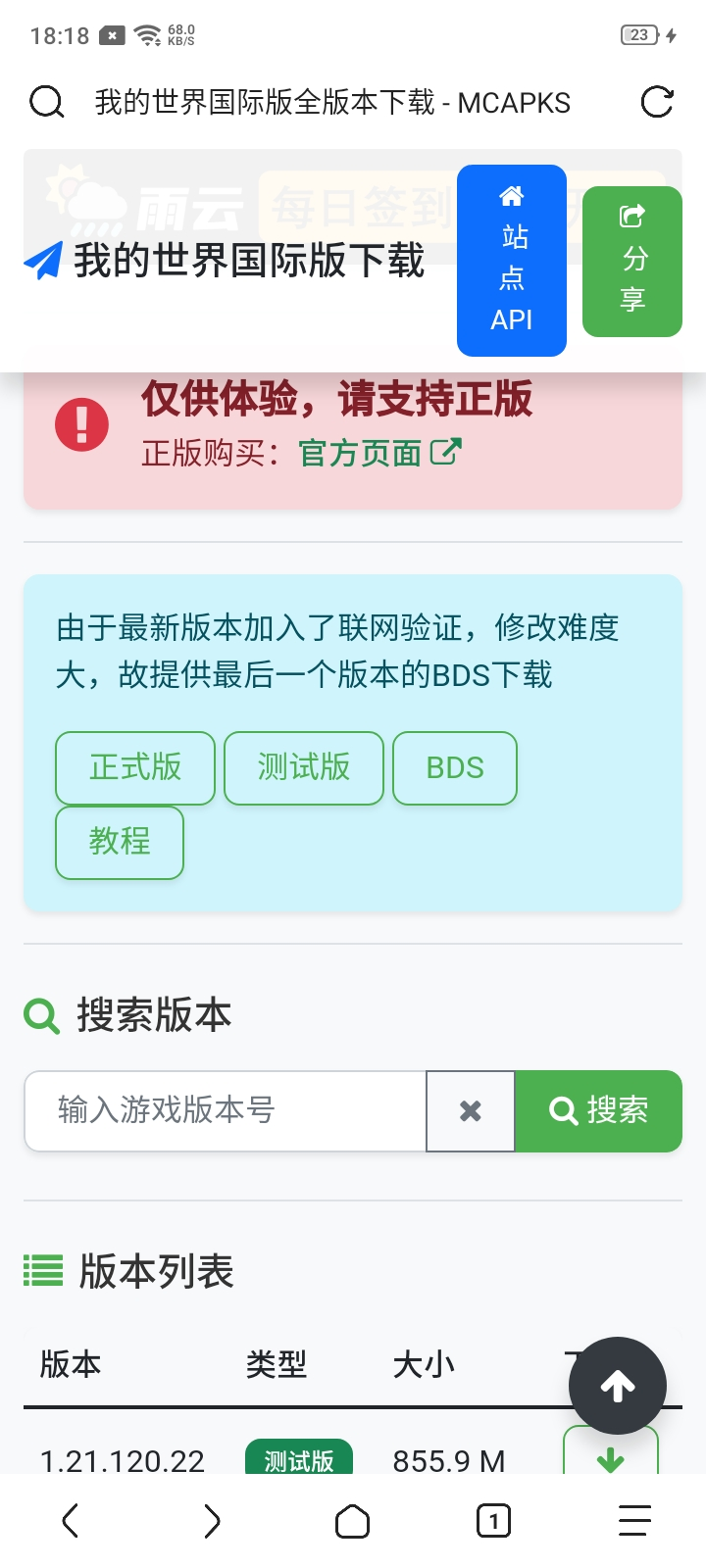Go back in the browser

(71, 1521)
